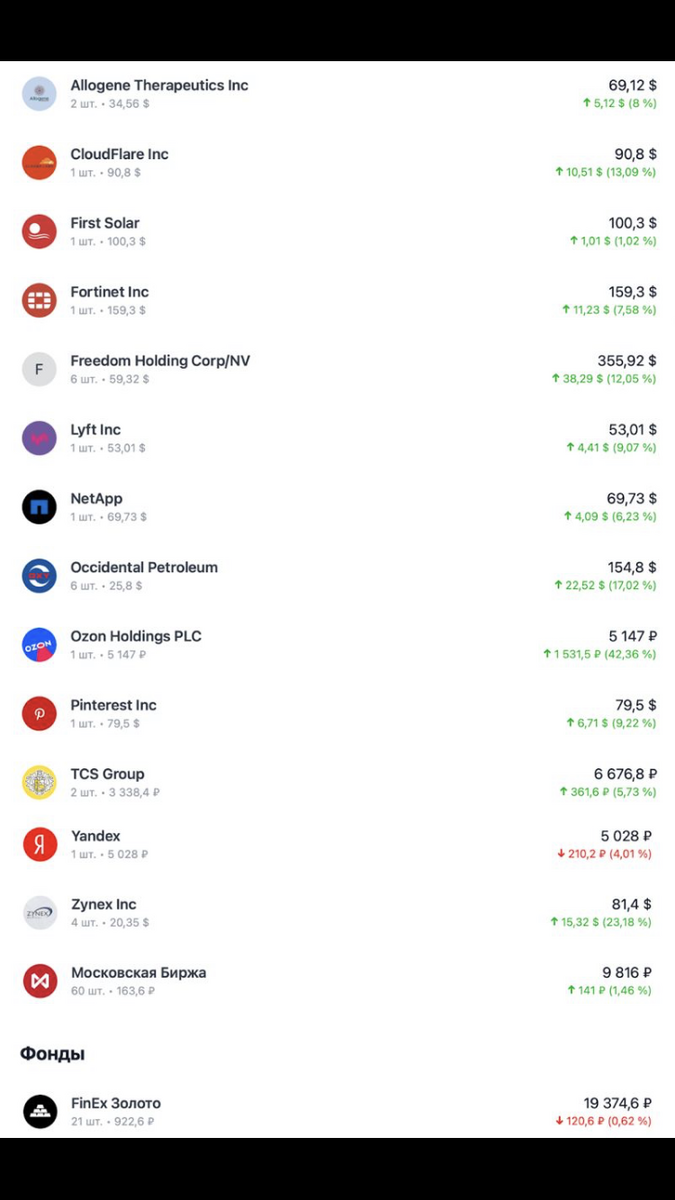Open the Московская Биржа position
The height and width of the screenshot is (1200, 675).
[x=138, y=981]
